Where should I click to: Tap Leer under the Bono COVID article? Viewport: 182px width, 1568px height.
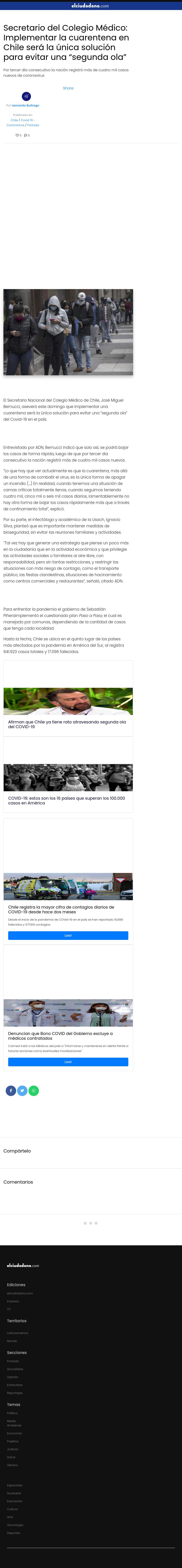click(68, 1062)
